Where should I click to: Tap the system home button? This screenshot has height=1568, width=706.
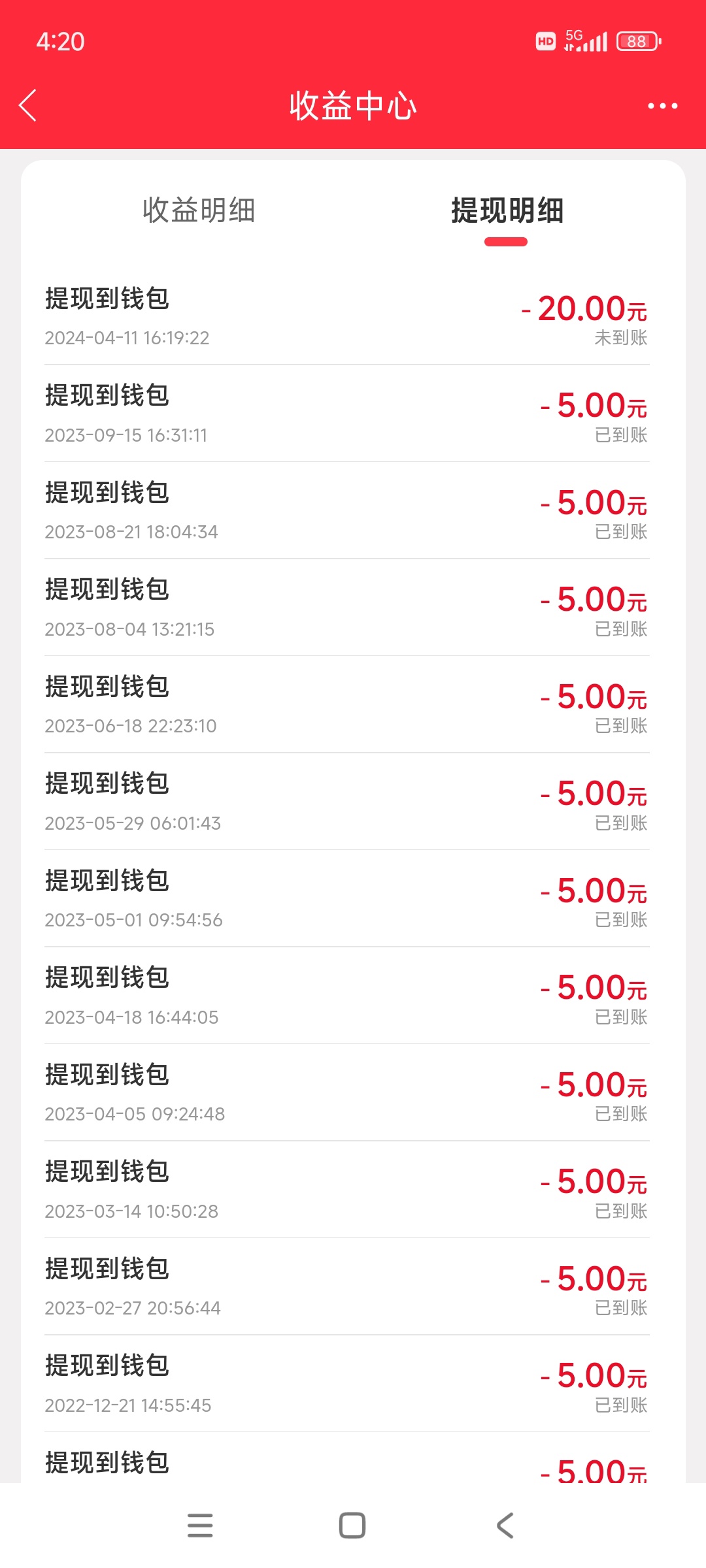352,1526
